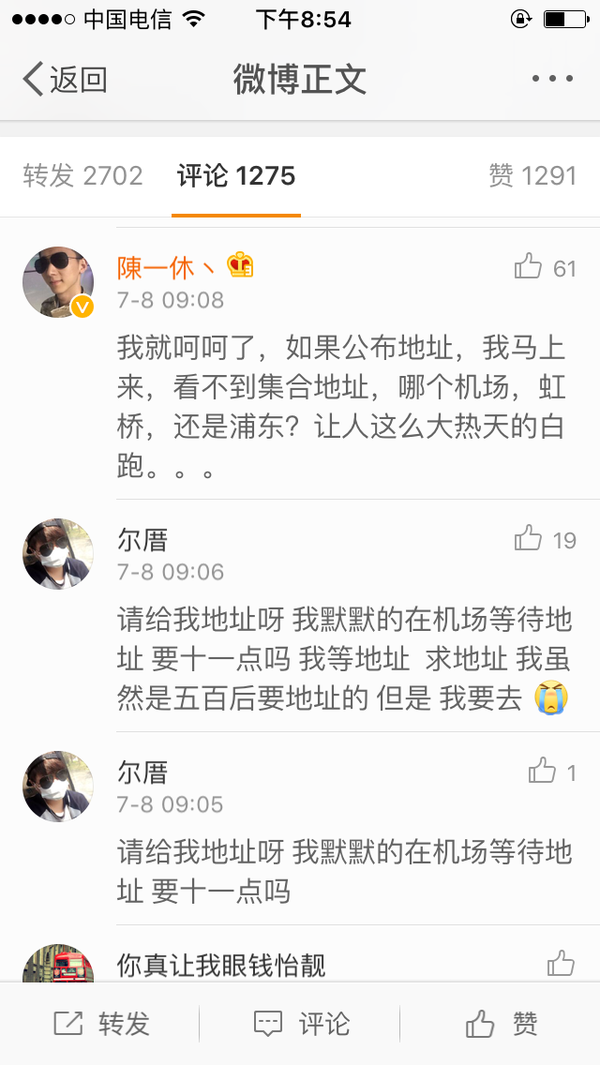Tap 评论 in the bottom bar

click(x=301, y=1024)
